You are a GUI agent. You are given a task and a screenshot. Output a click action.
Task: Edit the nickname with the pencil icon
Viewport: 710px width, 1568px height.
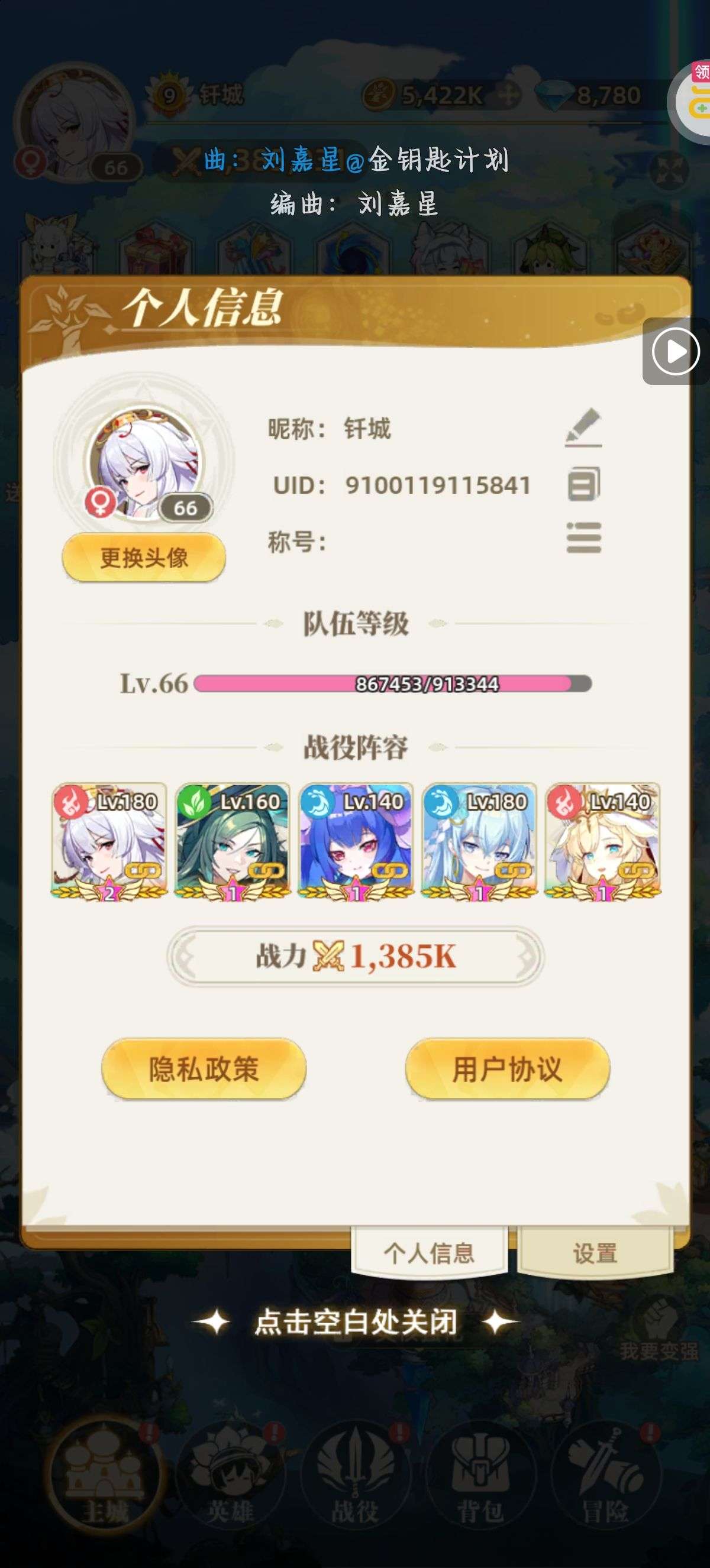click(x=583, y=428)
